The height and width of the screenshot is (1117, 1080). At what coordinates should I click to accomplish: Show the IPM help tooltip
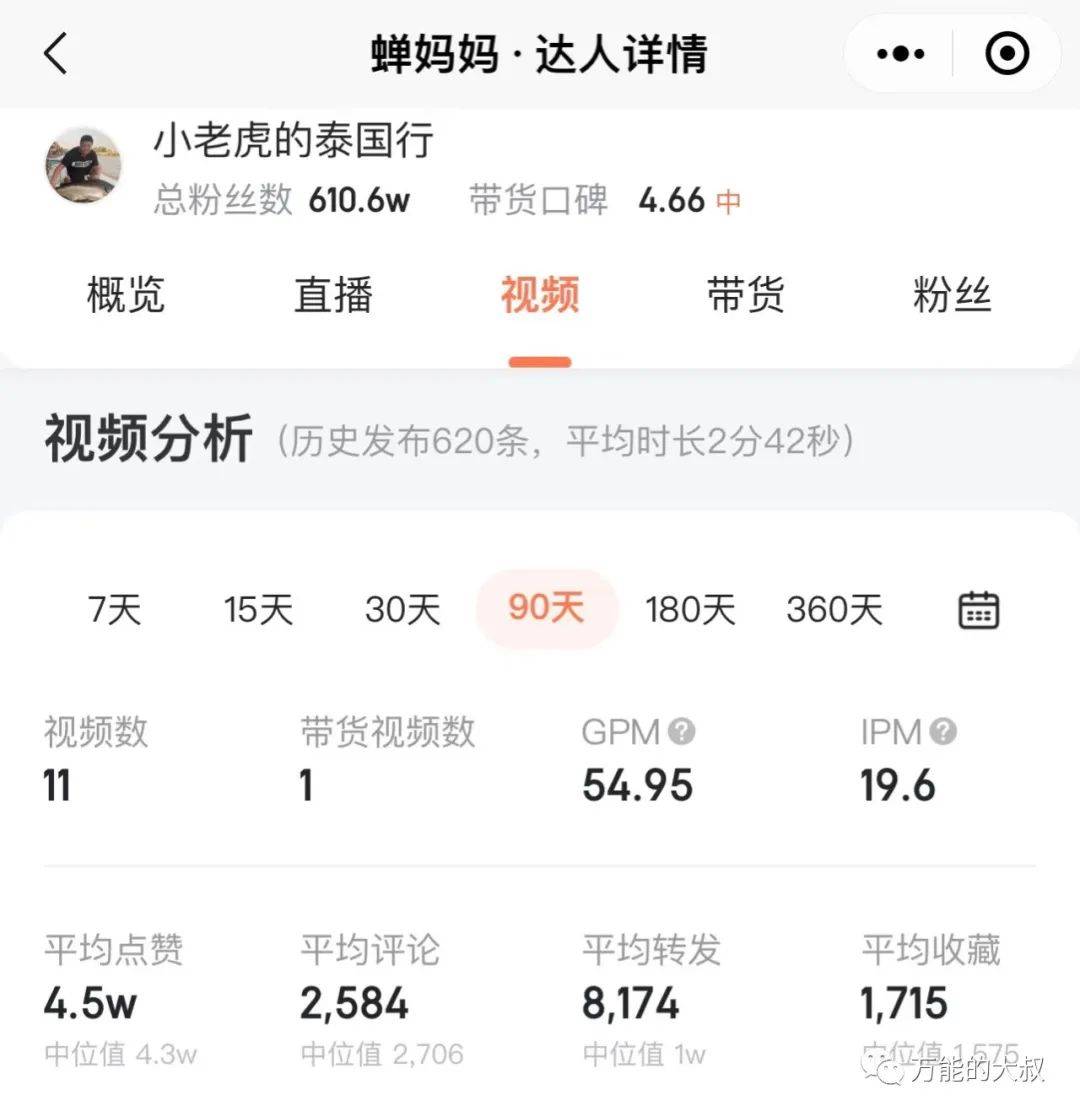942,732
